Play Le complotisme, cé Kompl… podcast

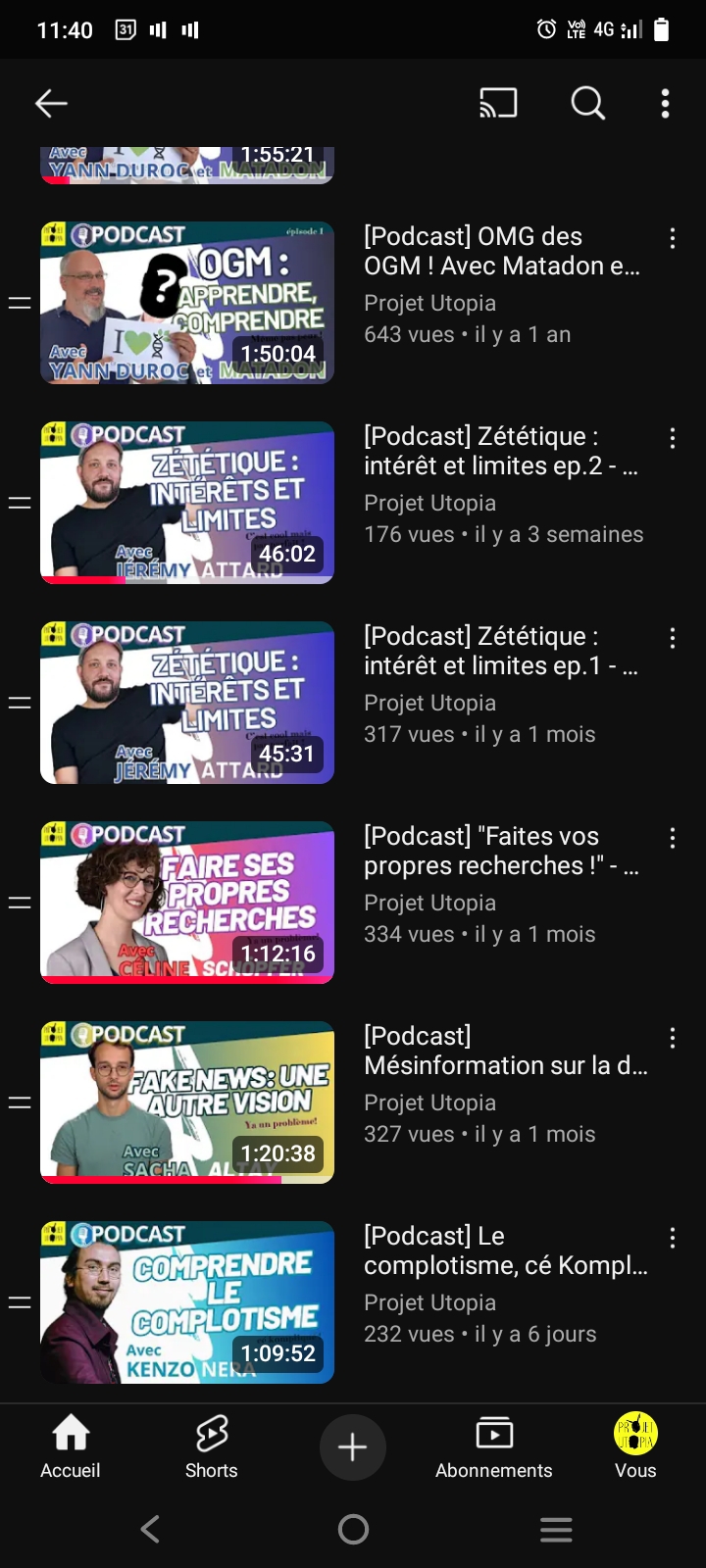click(187, 1301)
